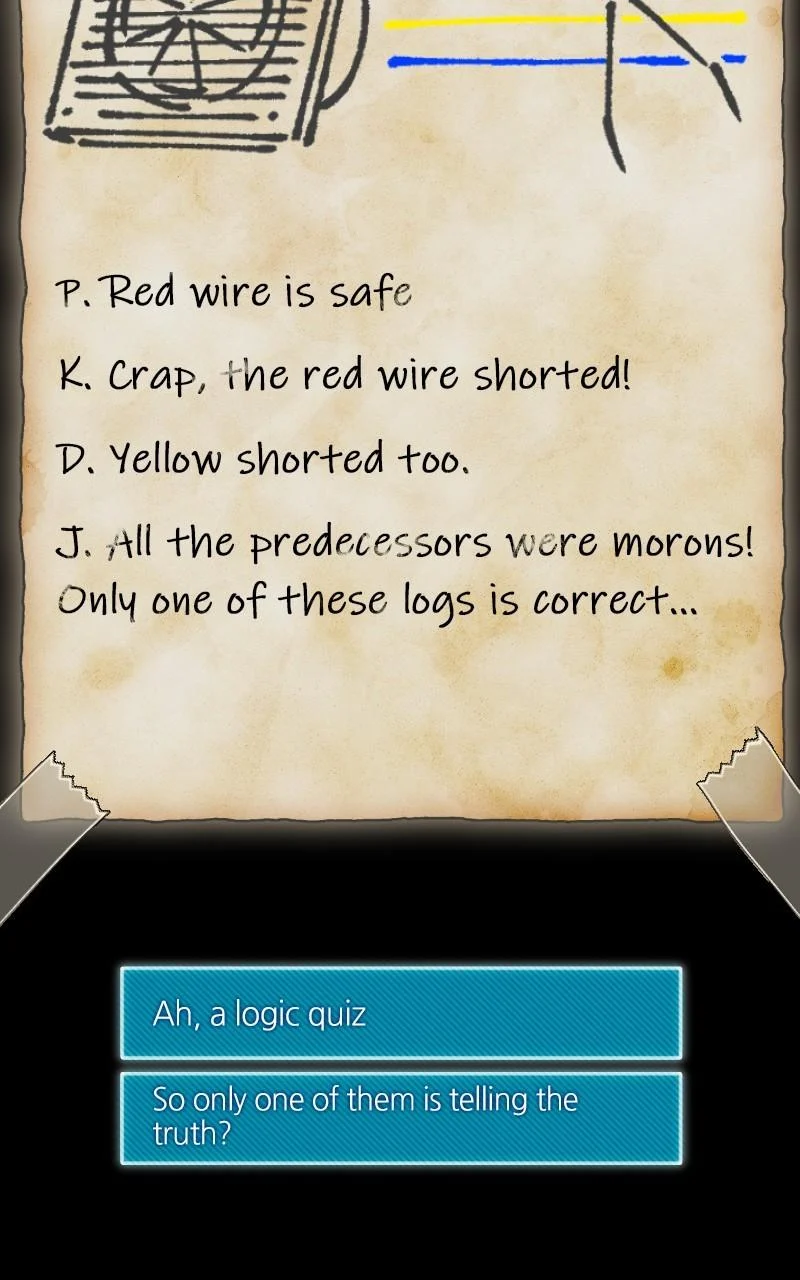Select "So only one of them is telling the truth?"
The image size is (800, 1280).
click(400, 1117)
